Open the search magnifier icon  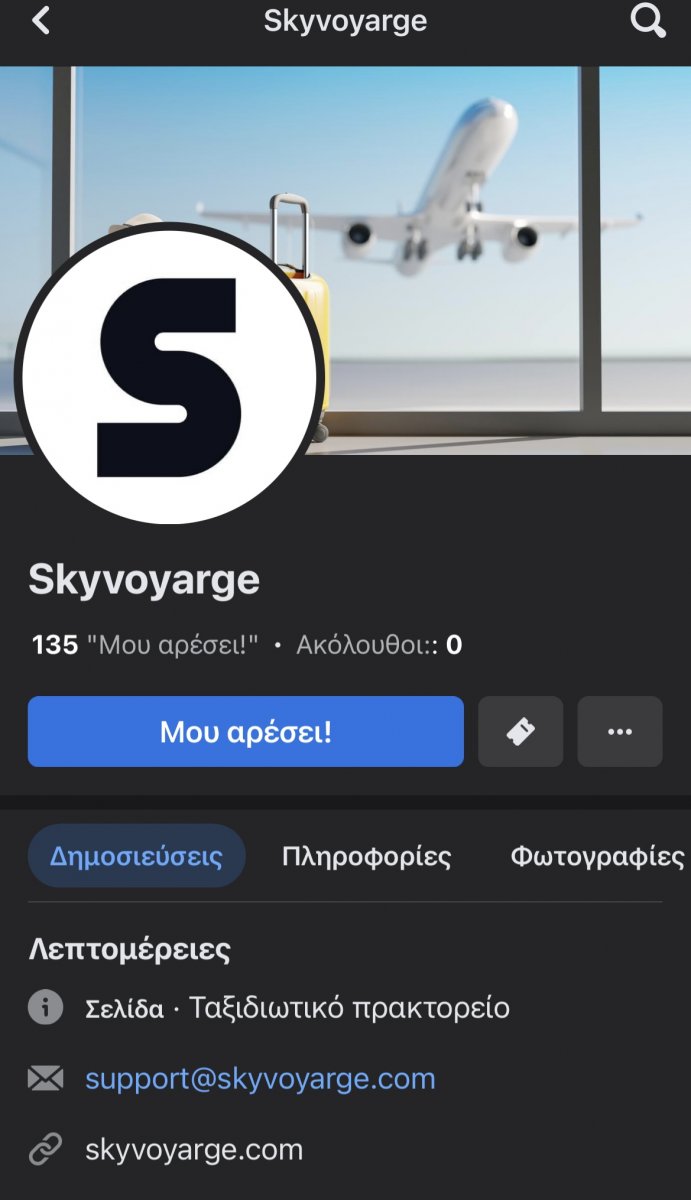(x=648, y=21)
